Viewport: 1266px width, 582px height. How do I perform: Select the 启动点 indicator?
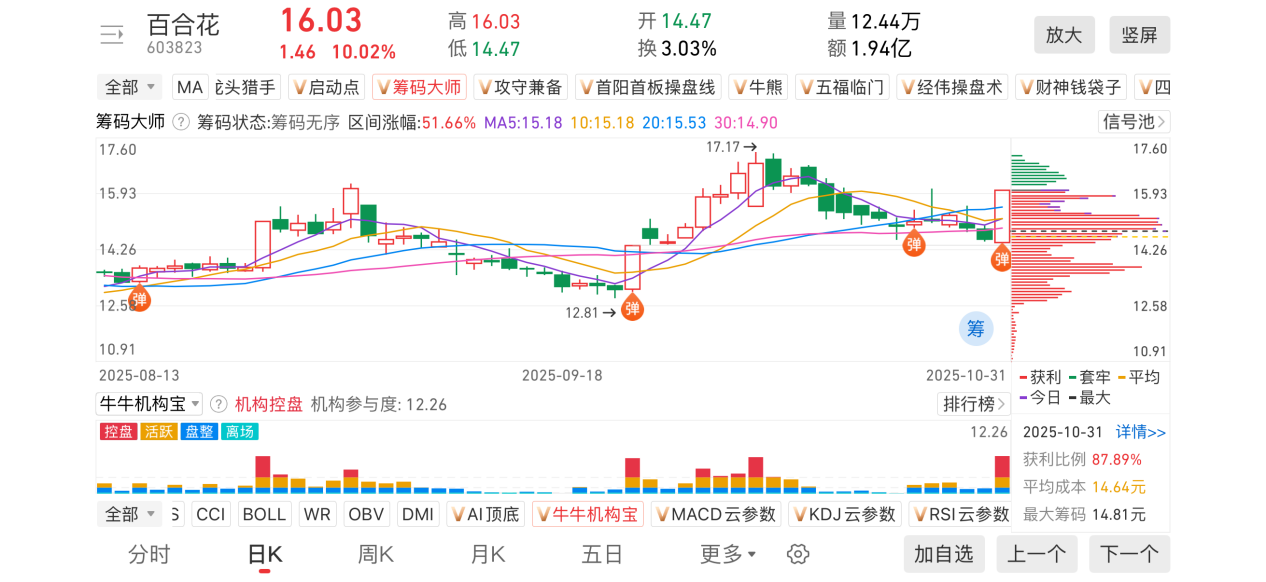click(x=325, y=87)
